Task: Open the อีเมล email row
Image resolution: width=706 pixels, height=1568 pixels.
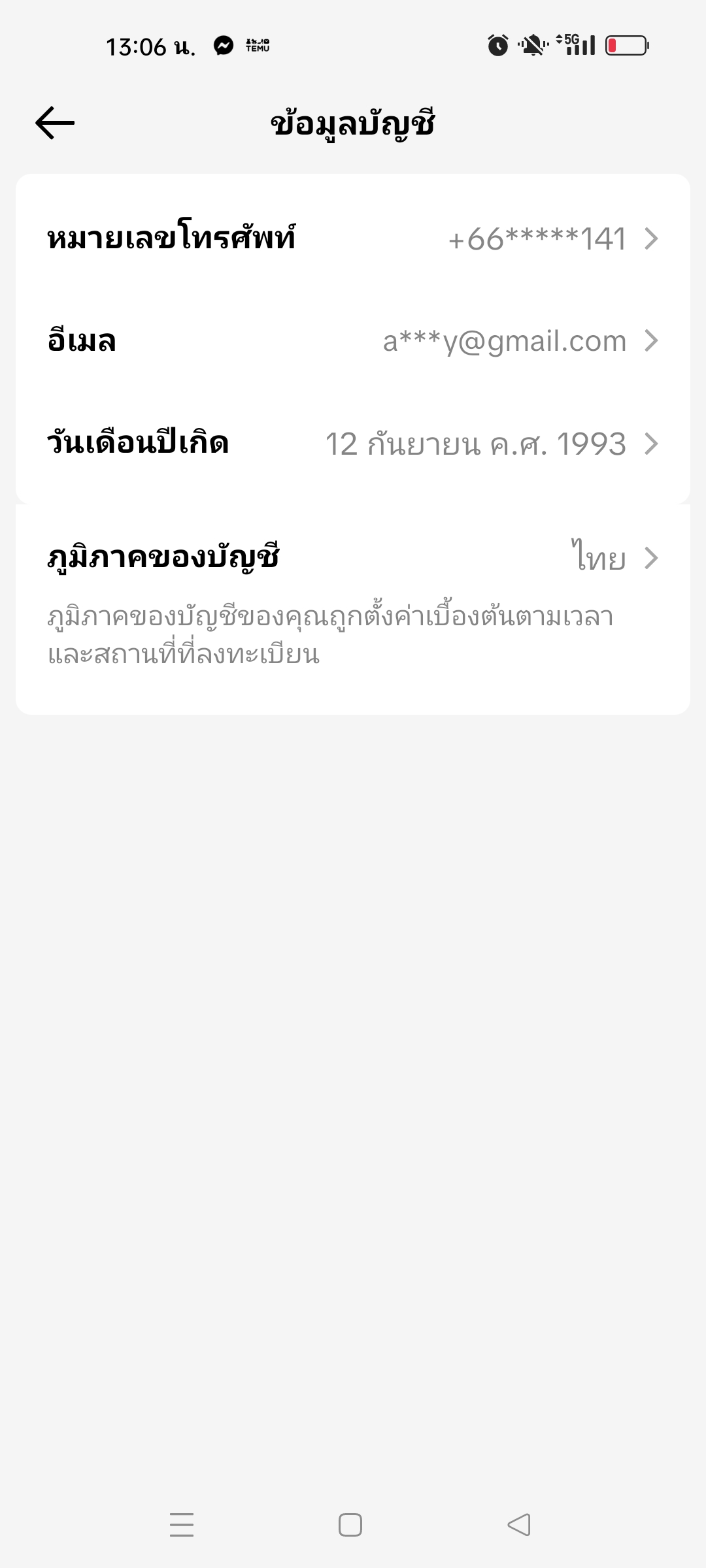Action: (x=353, y=340)
